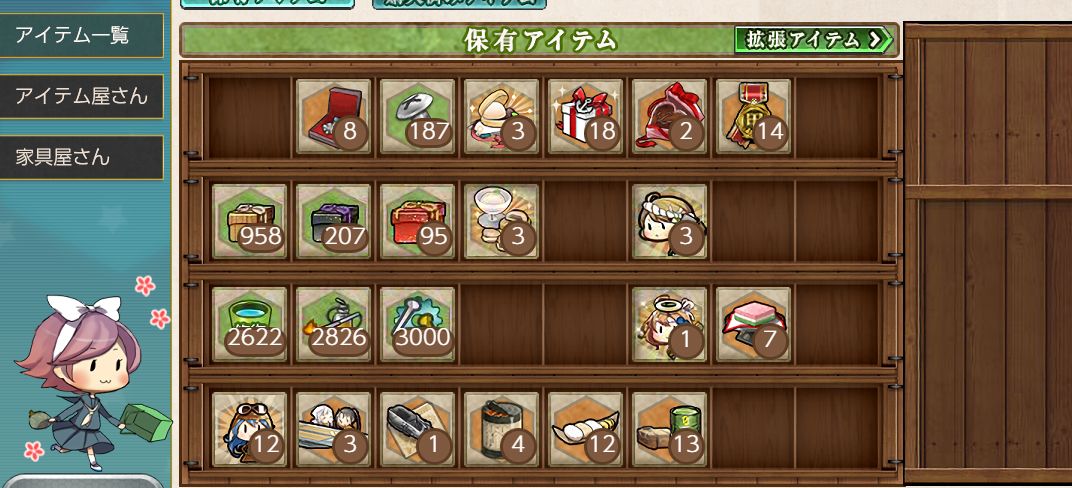Select the hishimochi item with count 7
The width and height of the screenshot is (1072, 488).
tap(754, 324)
